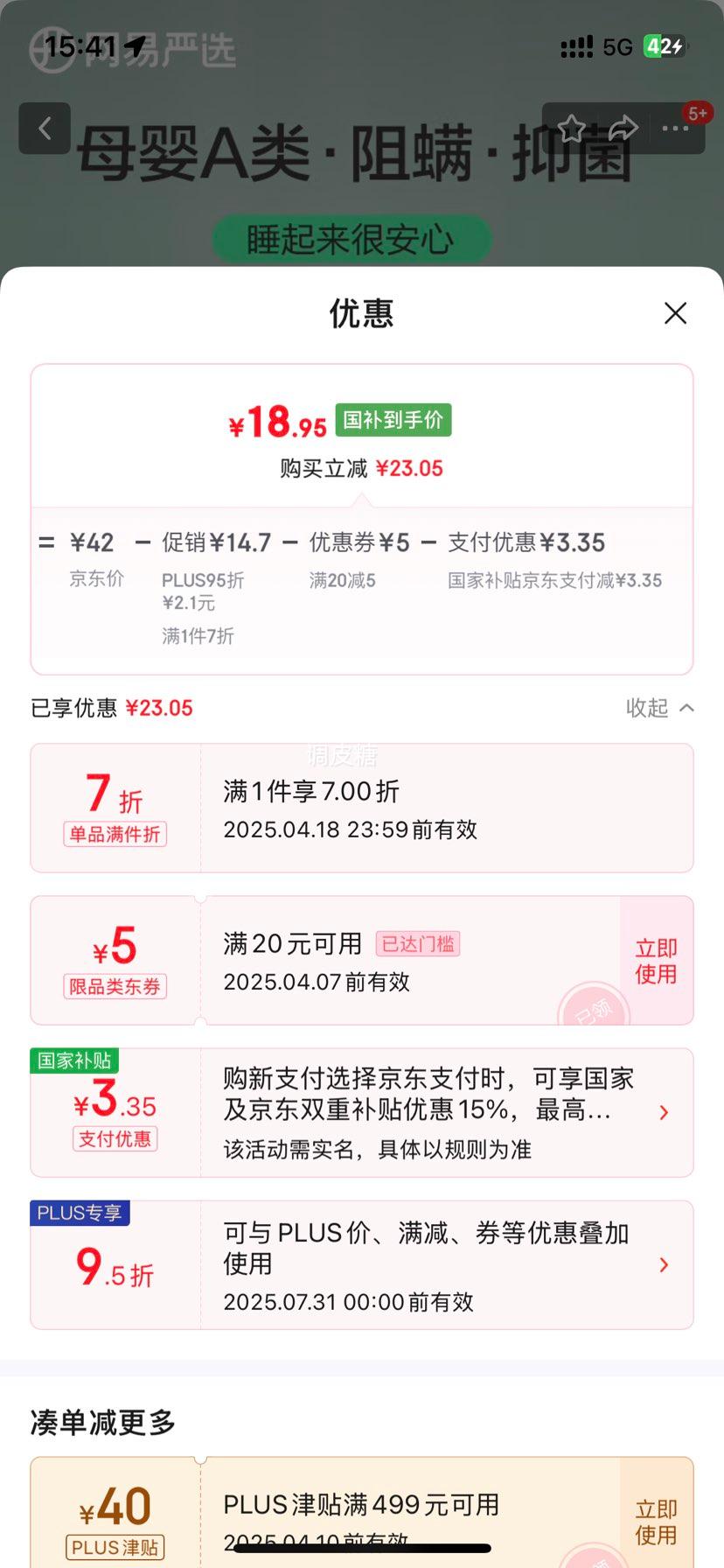Image resolution: width=724 pixels, height=1568 pixels.
Task: Tap the star icon to favorite the product
Action: [571, 128]
